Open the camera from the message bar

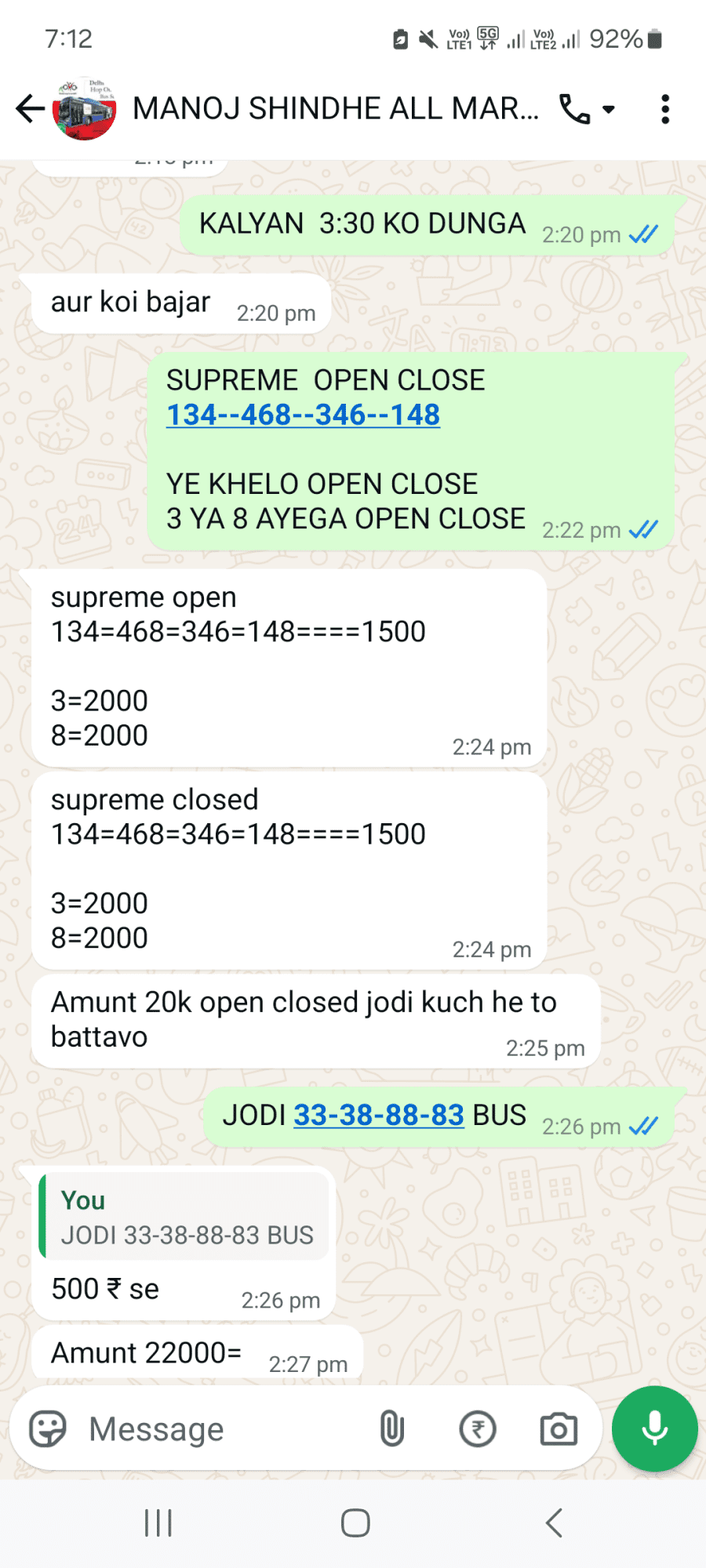(x=559, y=1429)
